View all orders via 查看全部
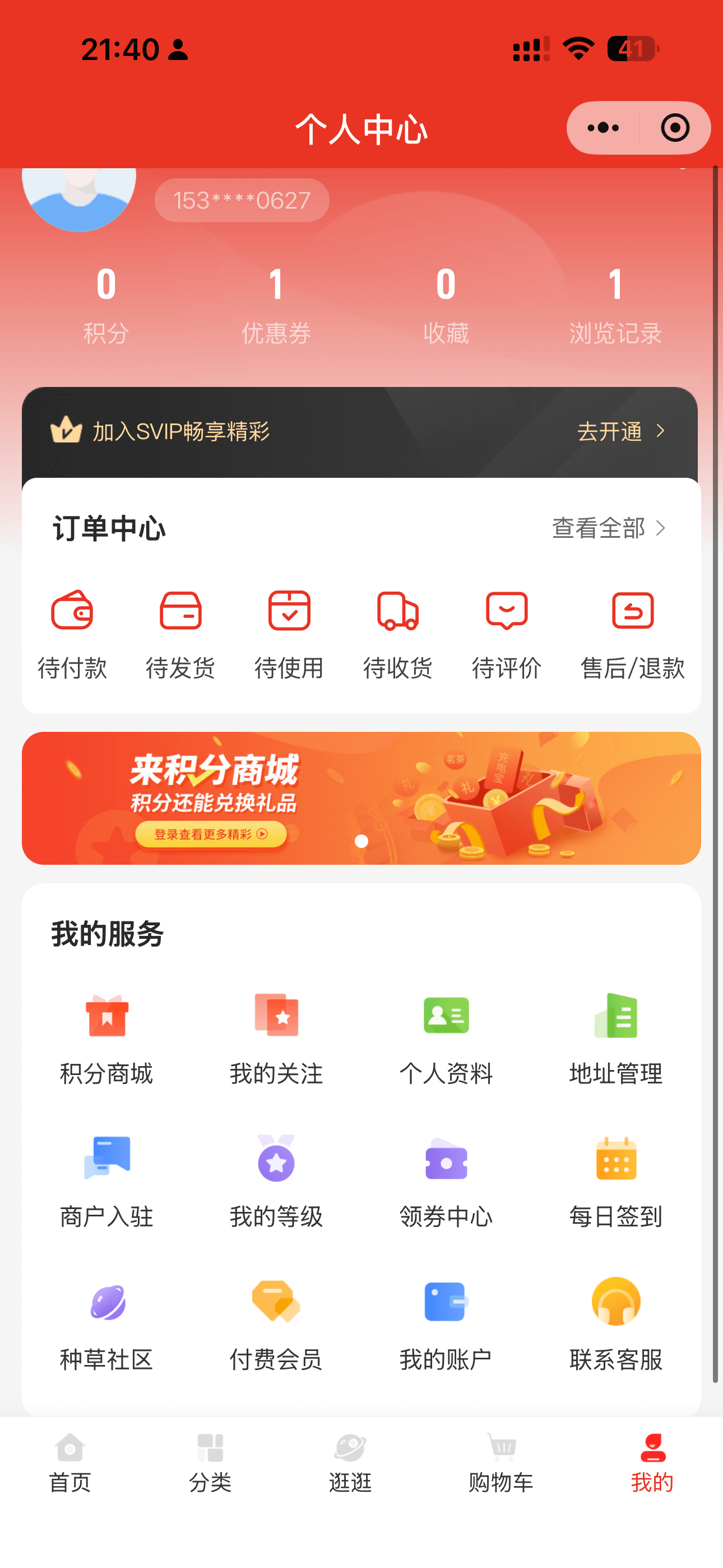This screenshot has width=723, height=1568. [608, 528]
